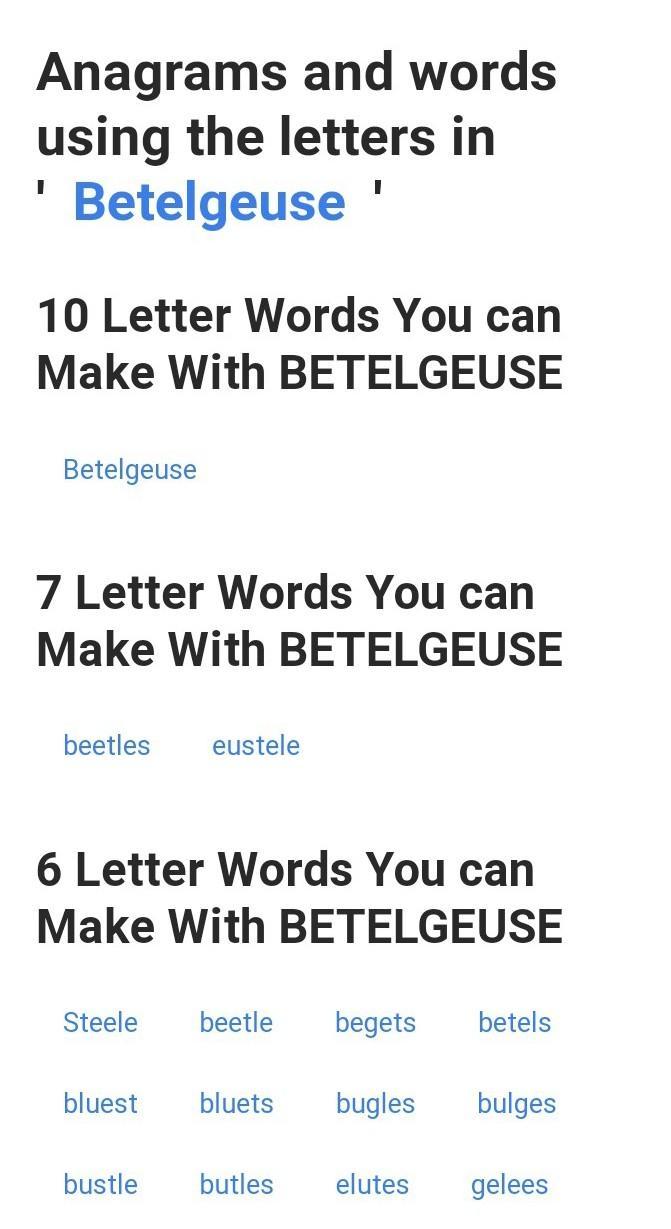Screen dimensions: 671x1229
Task: View the word 'butles'
Action: tap(236, 1184)
